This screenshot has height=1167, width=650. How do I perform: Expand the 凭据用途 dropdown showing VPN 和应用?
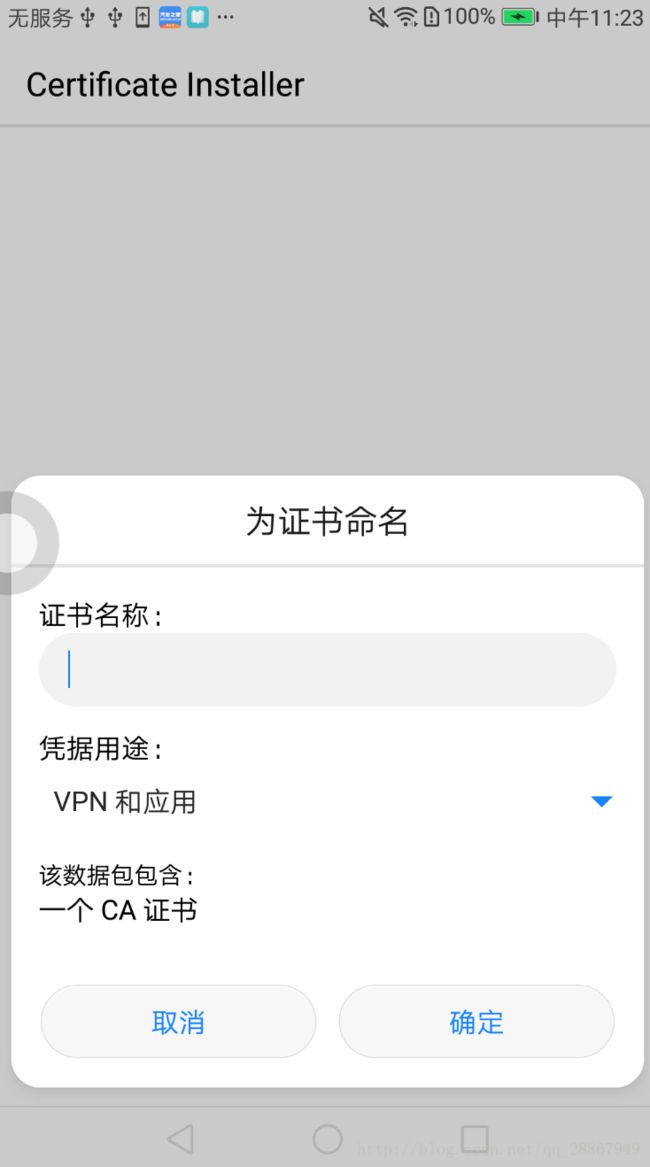coord(327,802)
